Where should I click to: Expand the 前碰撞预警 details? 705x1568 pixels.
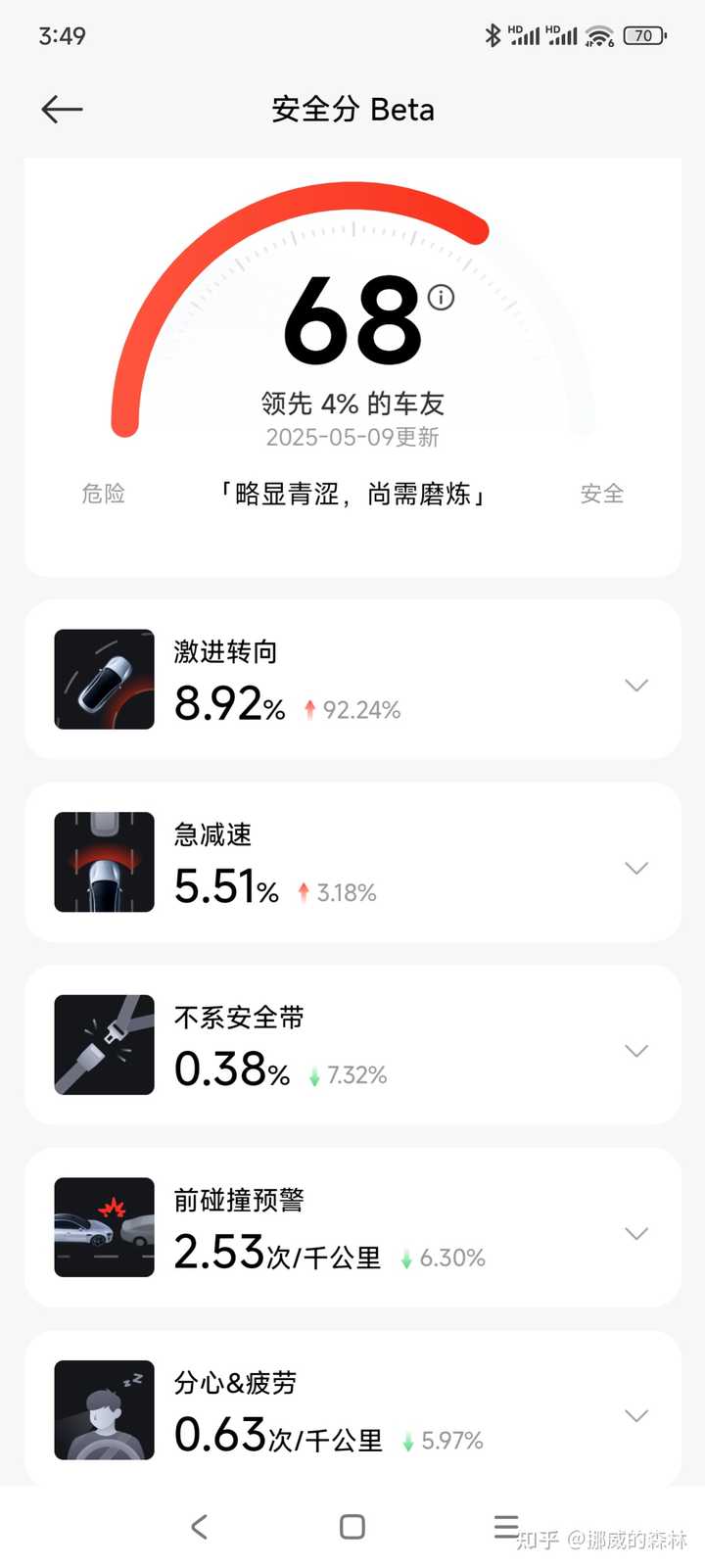636,1233
